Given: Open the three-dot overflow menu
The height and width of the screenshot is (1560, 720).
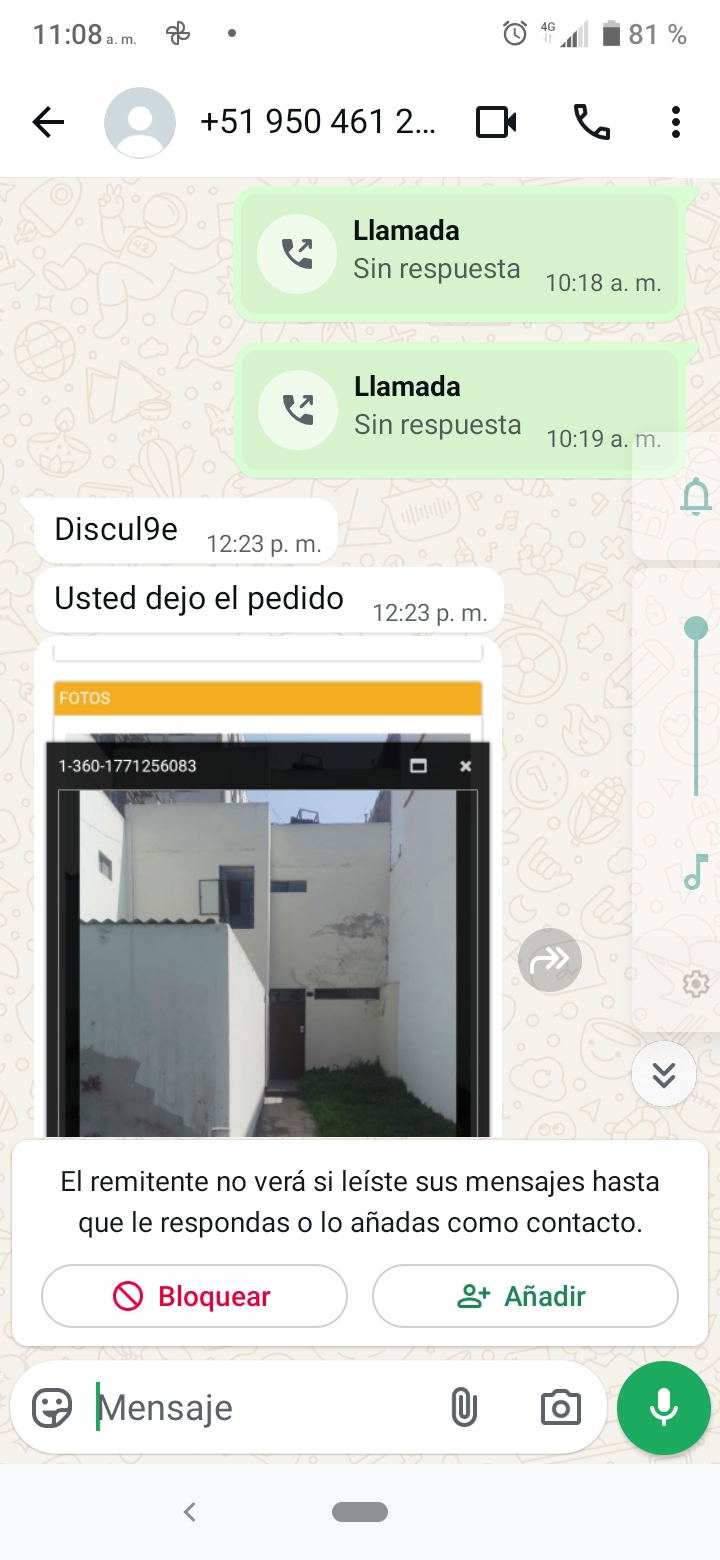Looking at the screenshot, I should tap(676, 123).
